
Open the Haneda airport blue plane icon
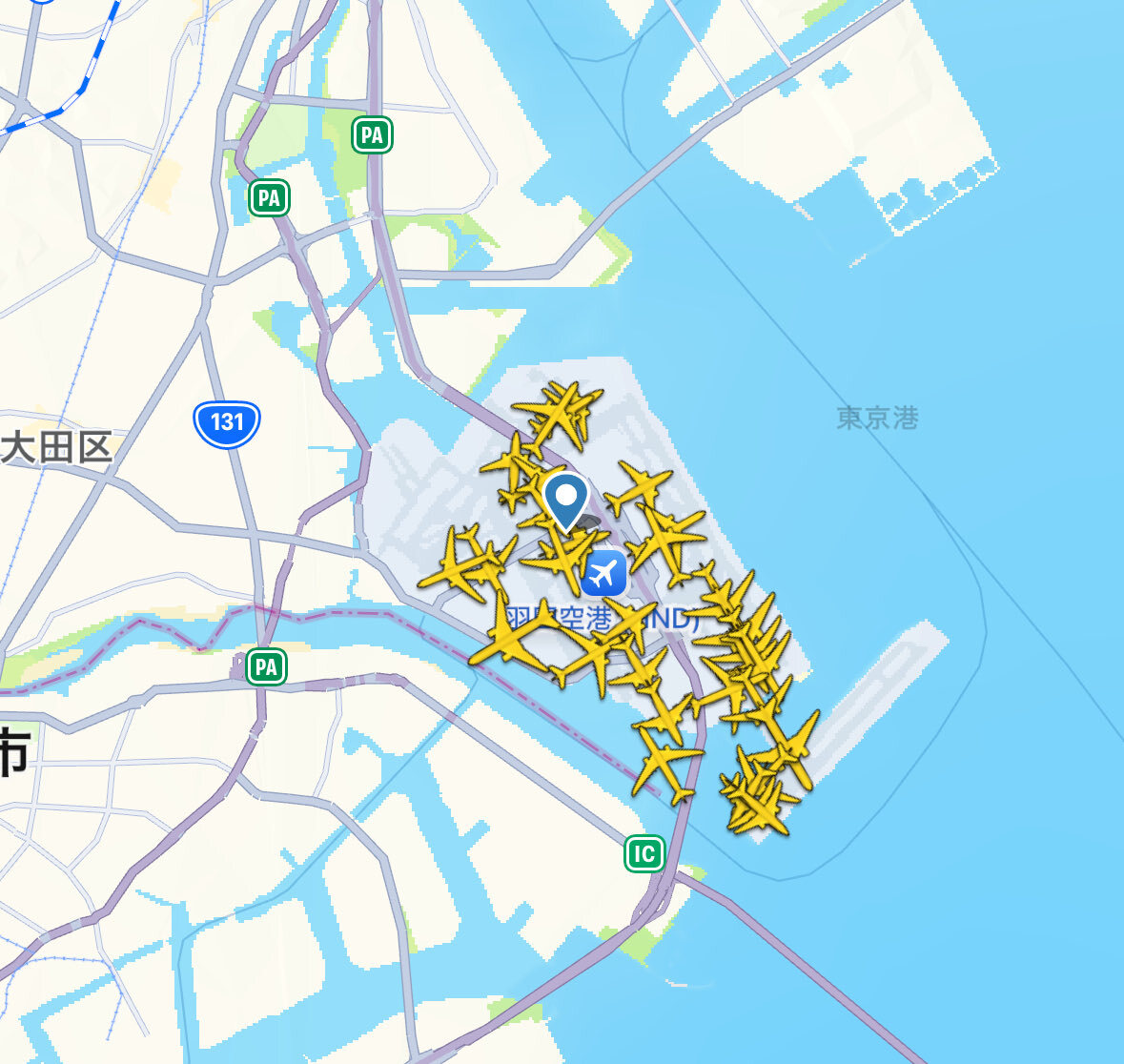coord(603,573)
